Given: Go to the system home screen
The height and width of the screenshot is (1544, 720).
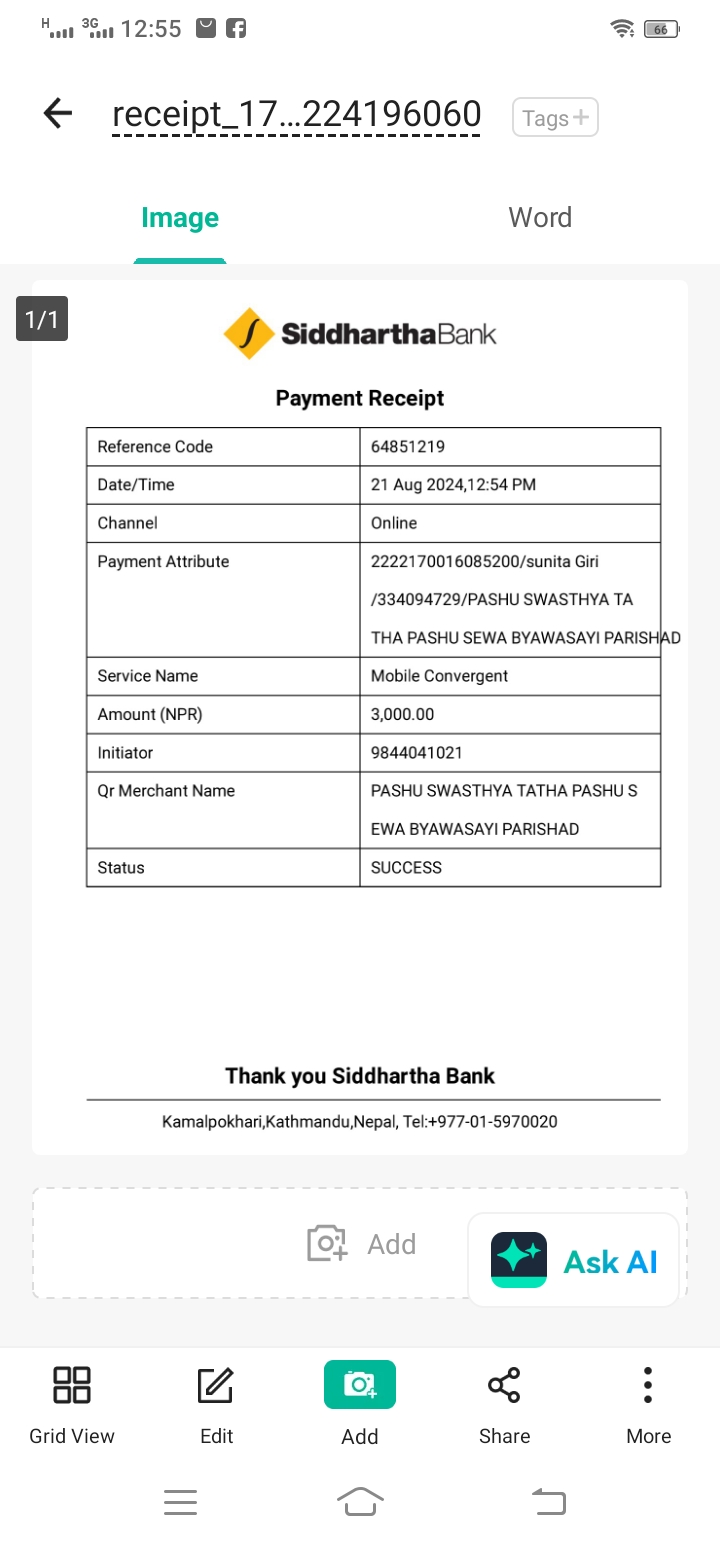Looking at the screenshot, I should coord(360,1502).
